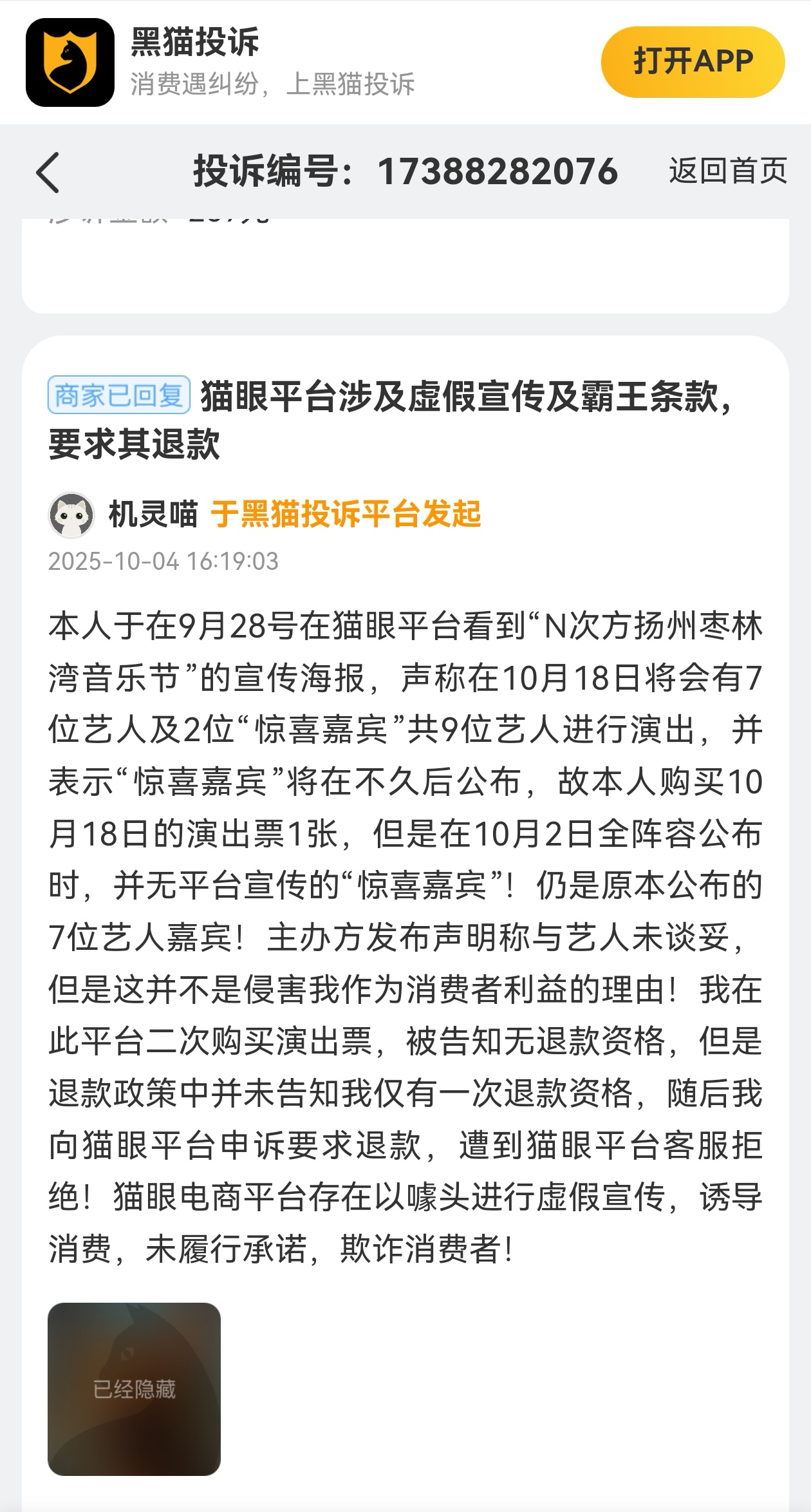Go back using the left arrow
811x1512 pixels.
coord(48,172)
